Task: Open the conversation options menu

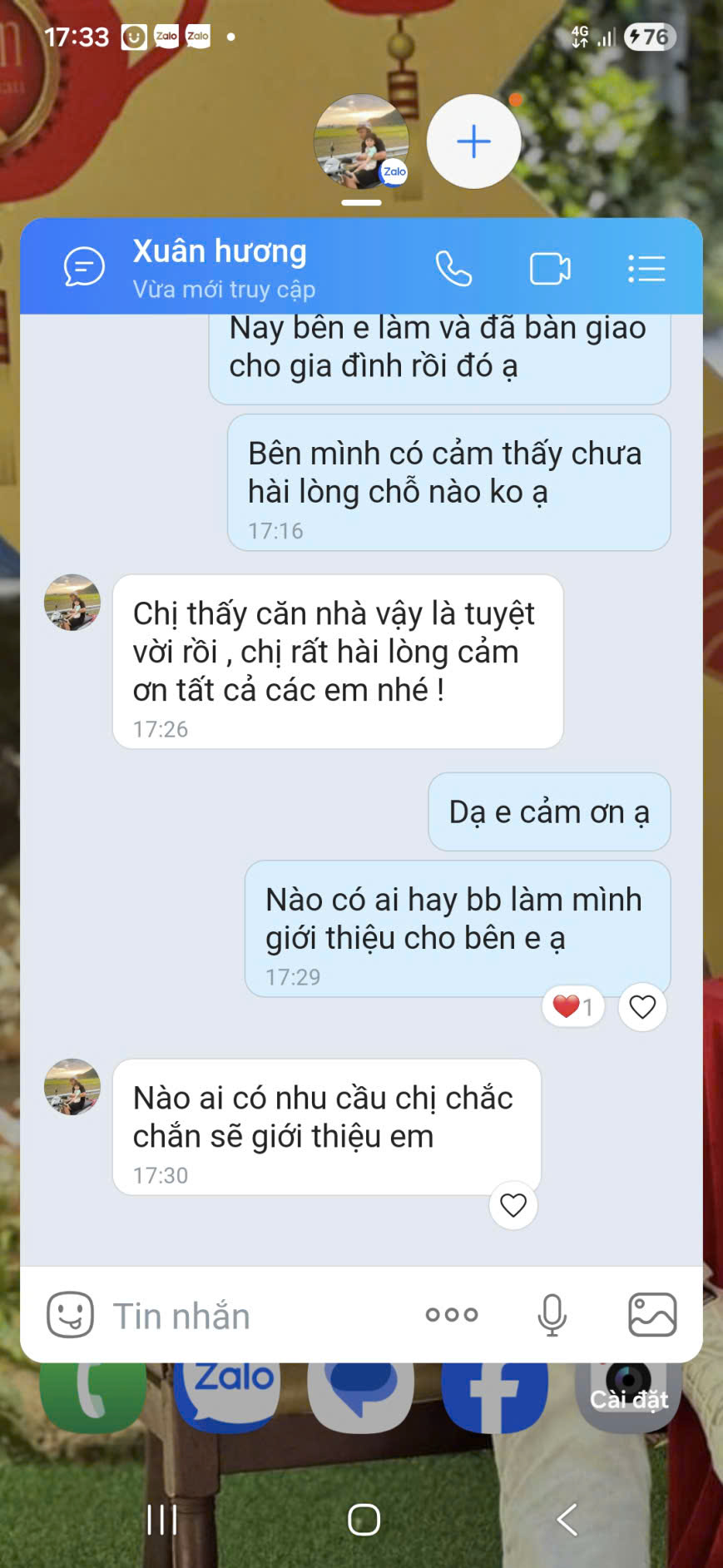Action: pos(646,269)
